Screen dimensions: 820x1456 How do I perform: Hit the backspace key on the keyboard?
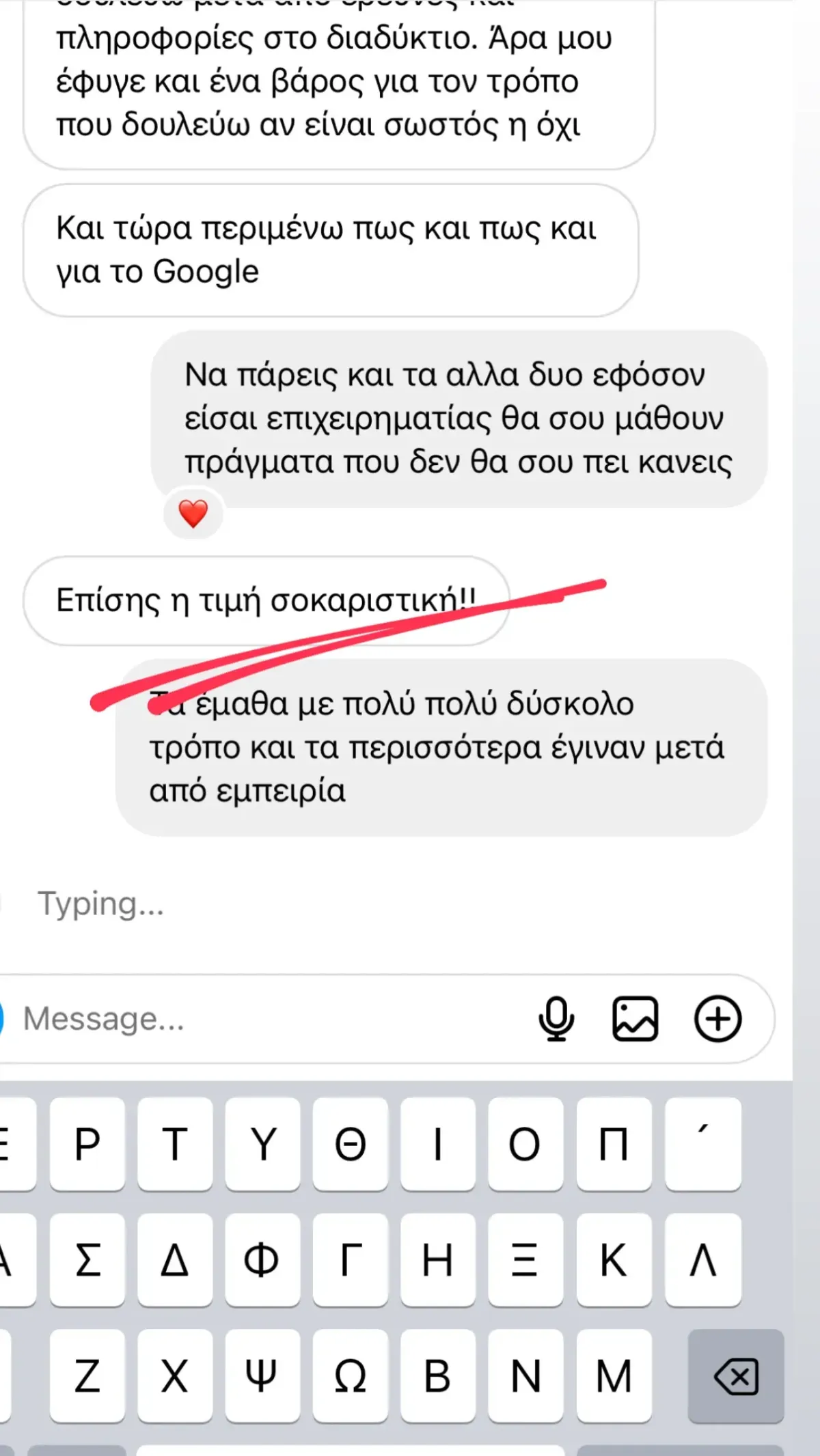click(x=736, y=1375)
